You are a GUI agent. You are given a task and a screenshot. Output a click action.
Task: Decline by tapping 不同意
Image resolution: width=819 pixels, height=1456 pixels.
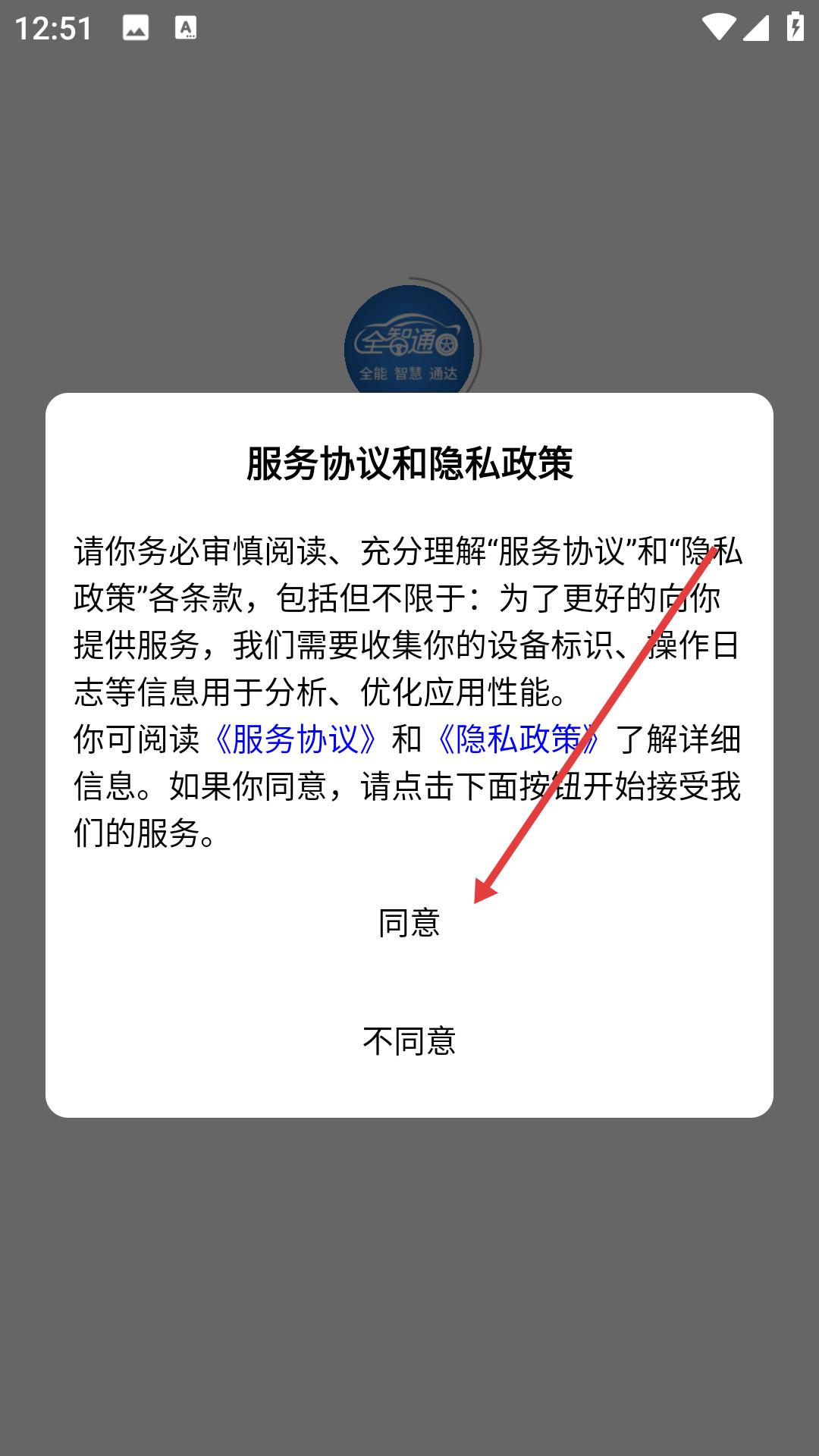409,1041
